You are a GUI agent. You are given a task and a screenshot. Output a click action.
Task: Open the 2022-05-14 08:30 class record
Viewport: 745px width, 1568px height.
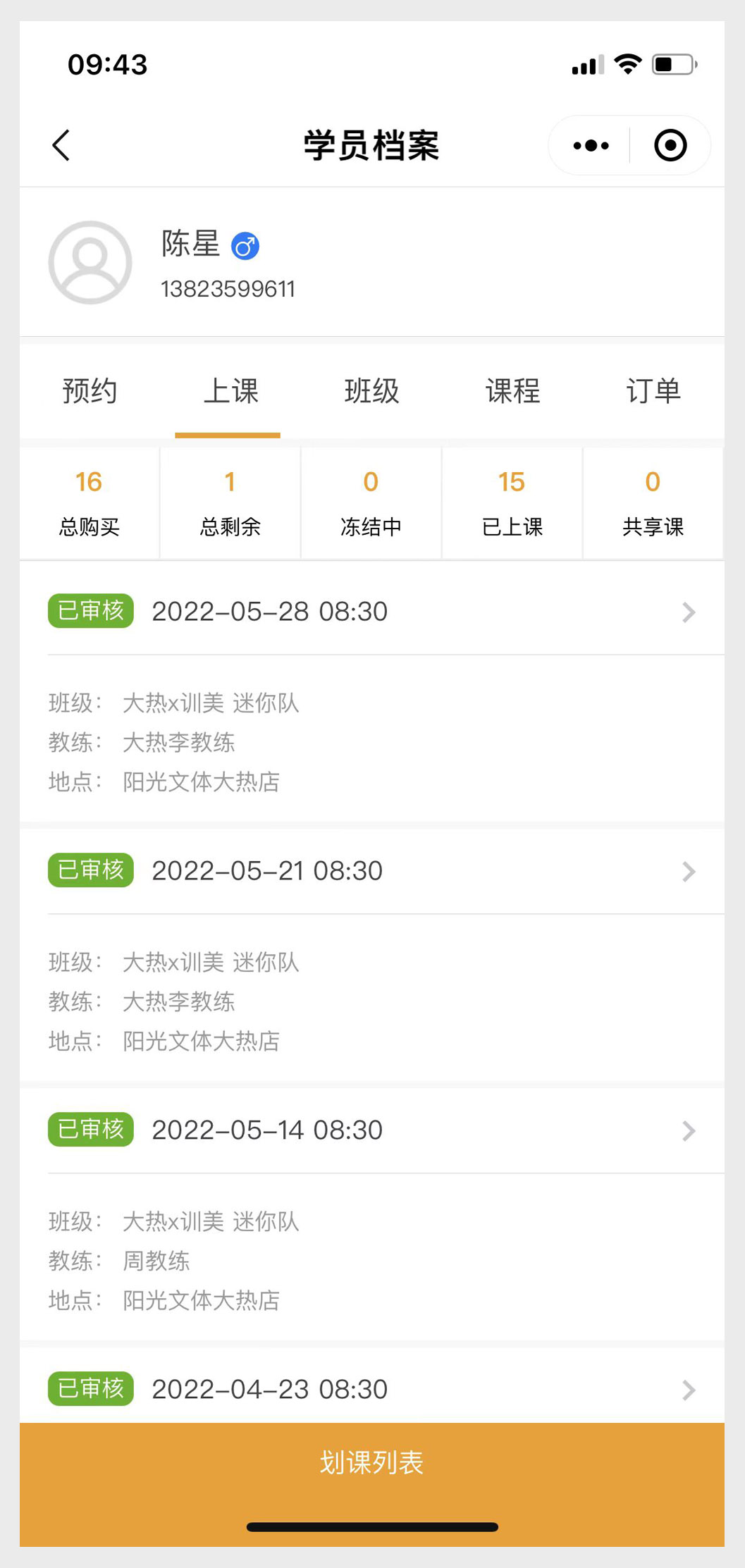(x=372, y=1130)
